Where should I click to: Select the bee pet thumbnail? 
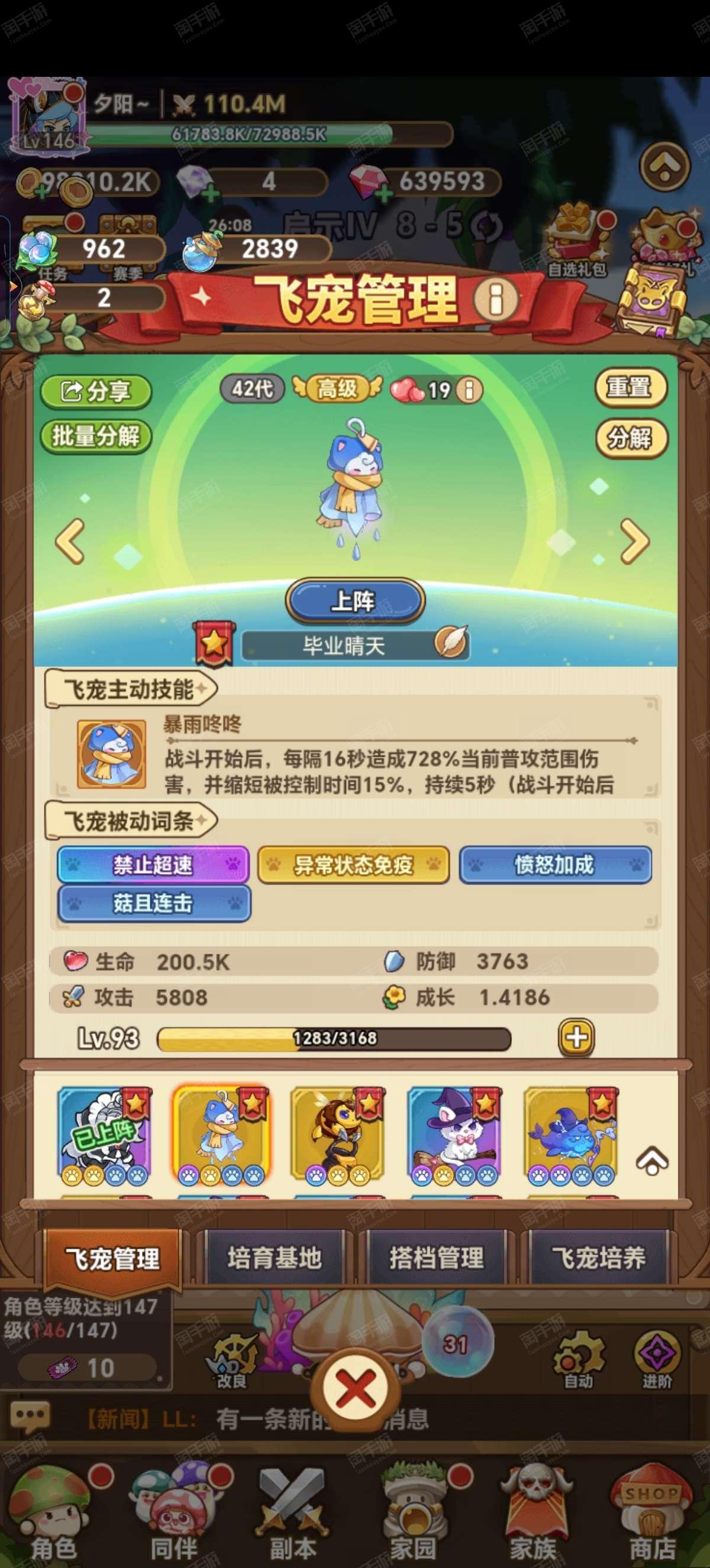pyautogui.click(x=337, y=1136)
